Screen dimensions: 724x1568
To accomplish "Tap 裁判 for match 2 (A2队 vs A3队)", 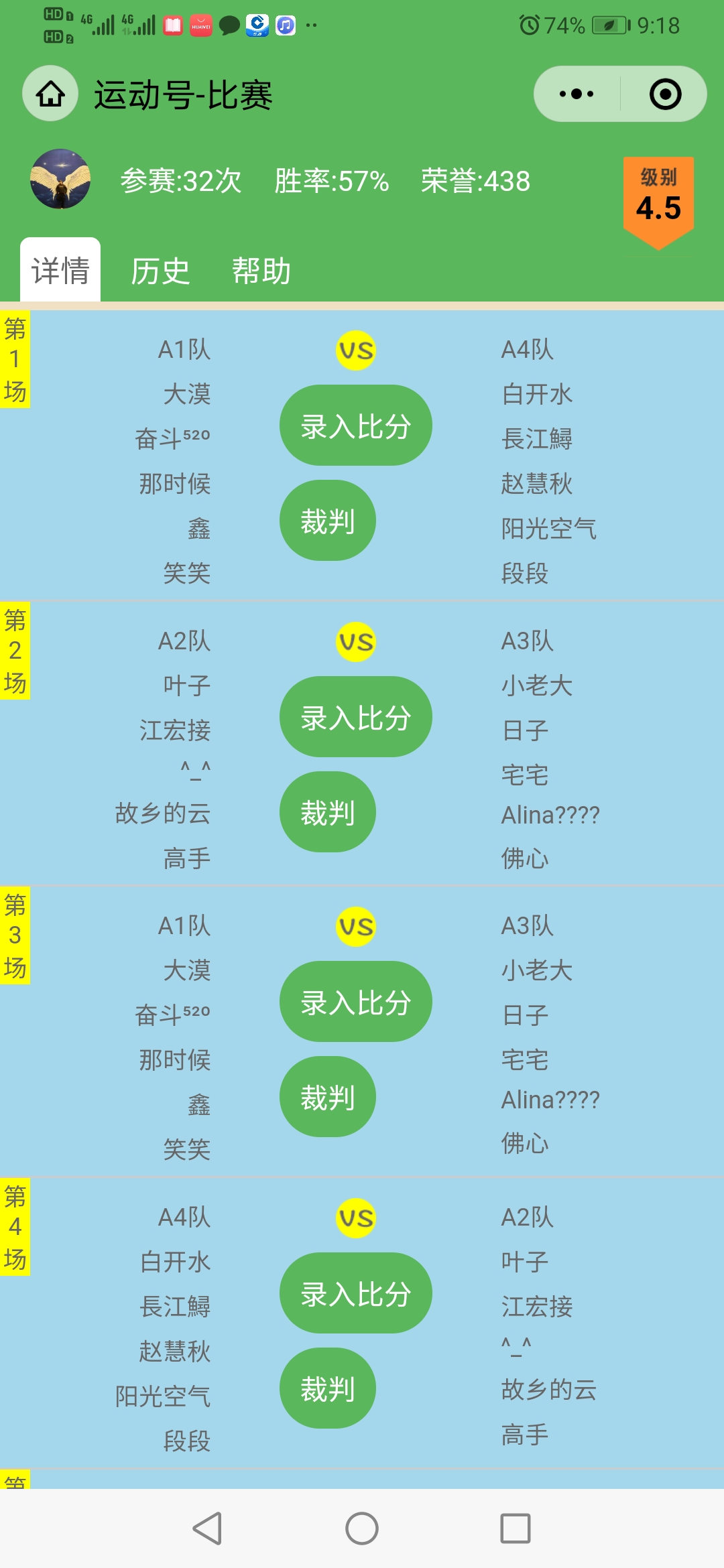I will click(x=327, y=812).
